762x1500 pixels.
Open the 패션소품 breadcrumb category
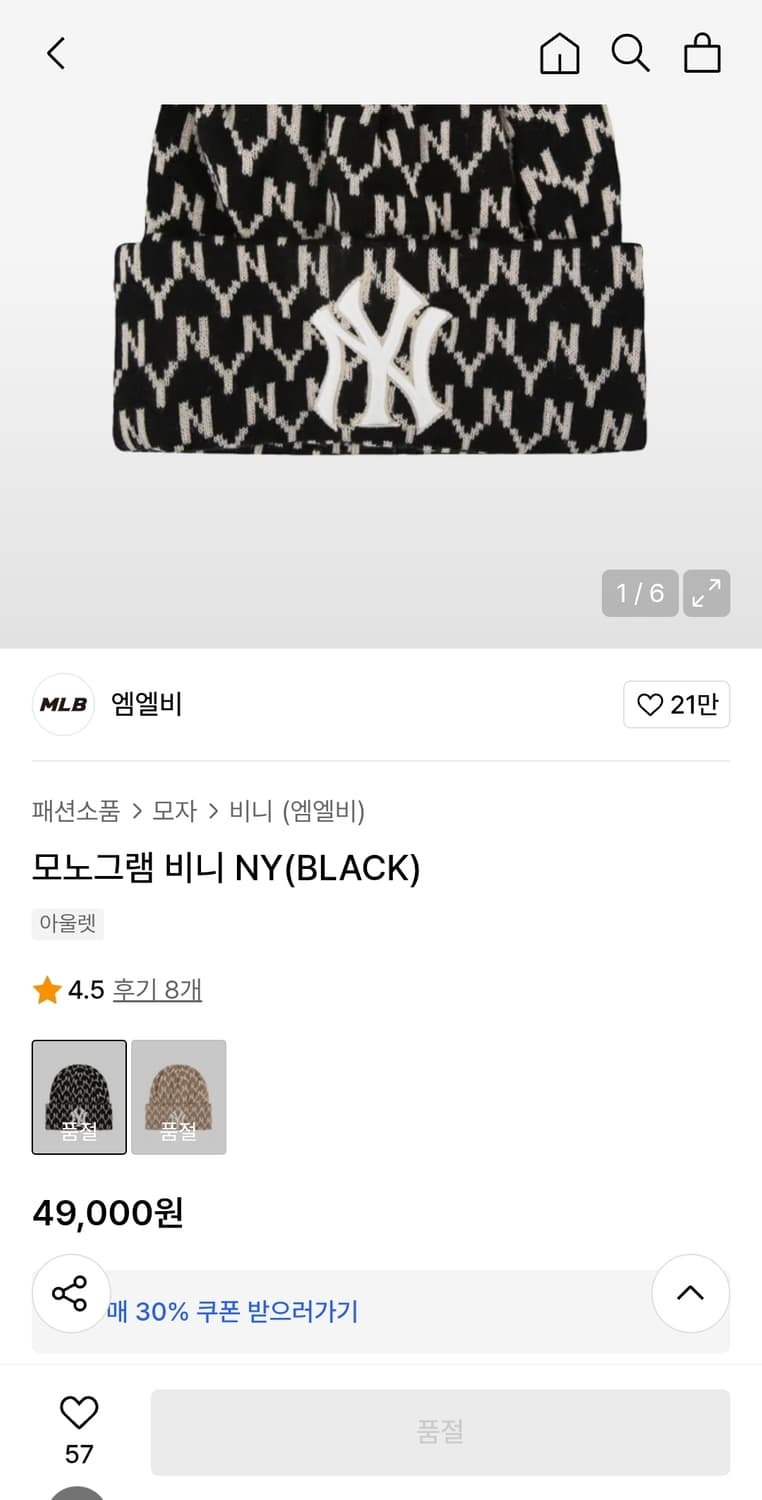click(x=74, y=812)
